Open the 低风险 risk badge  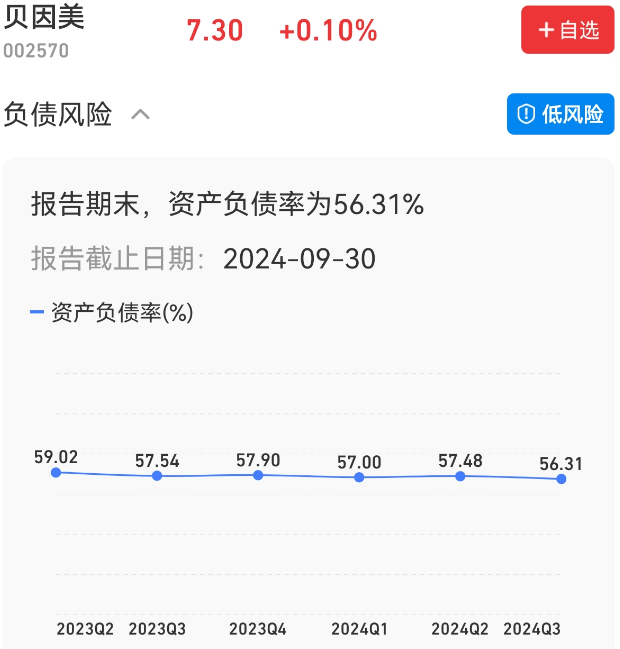click(x=560, y=114)
